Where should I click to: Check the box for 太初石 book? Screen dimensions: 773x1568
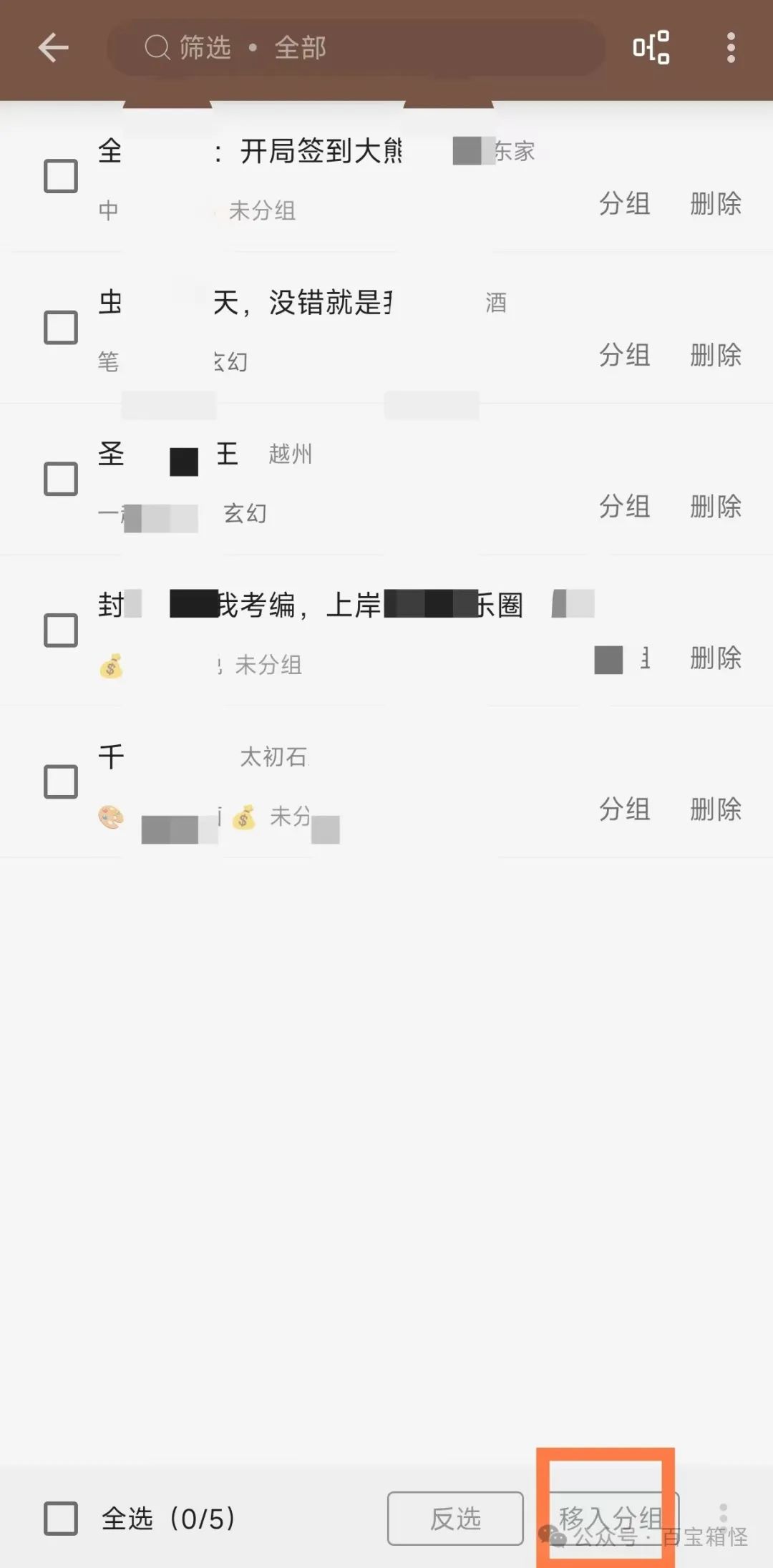click(x=61, y=781)
